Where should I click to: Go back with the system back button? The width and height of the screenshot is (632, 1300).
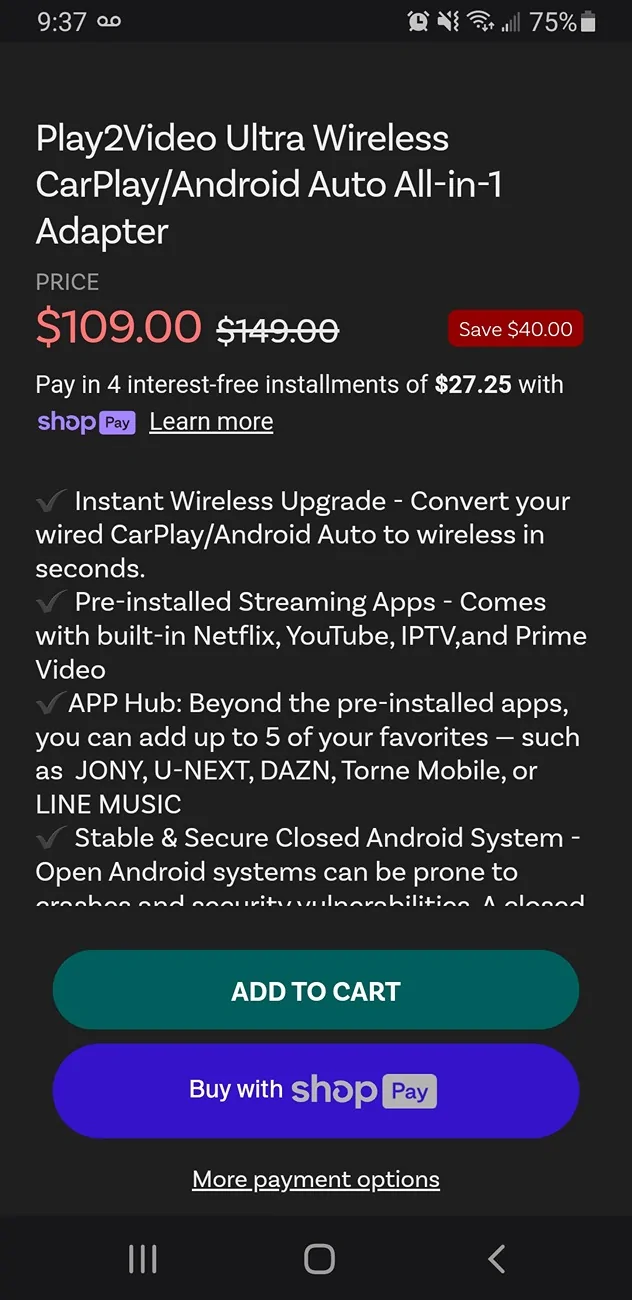point(496,1258)
